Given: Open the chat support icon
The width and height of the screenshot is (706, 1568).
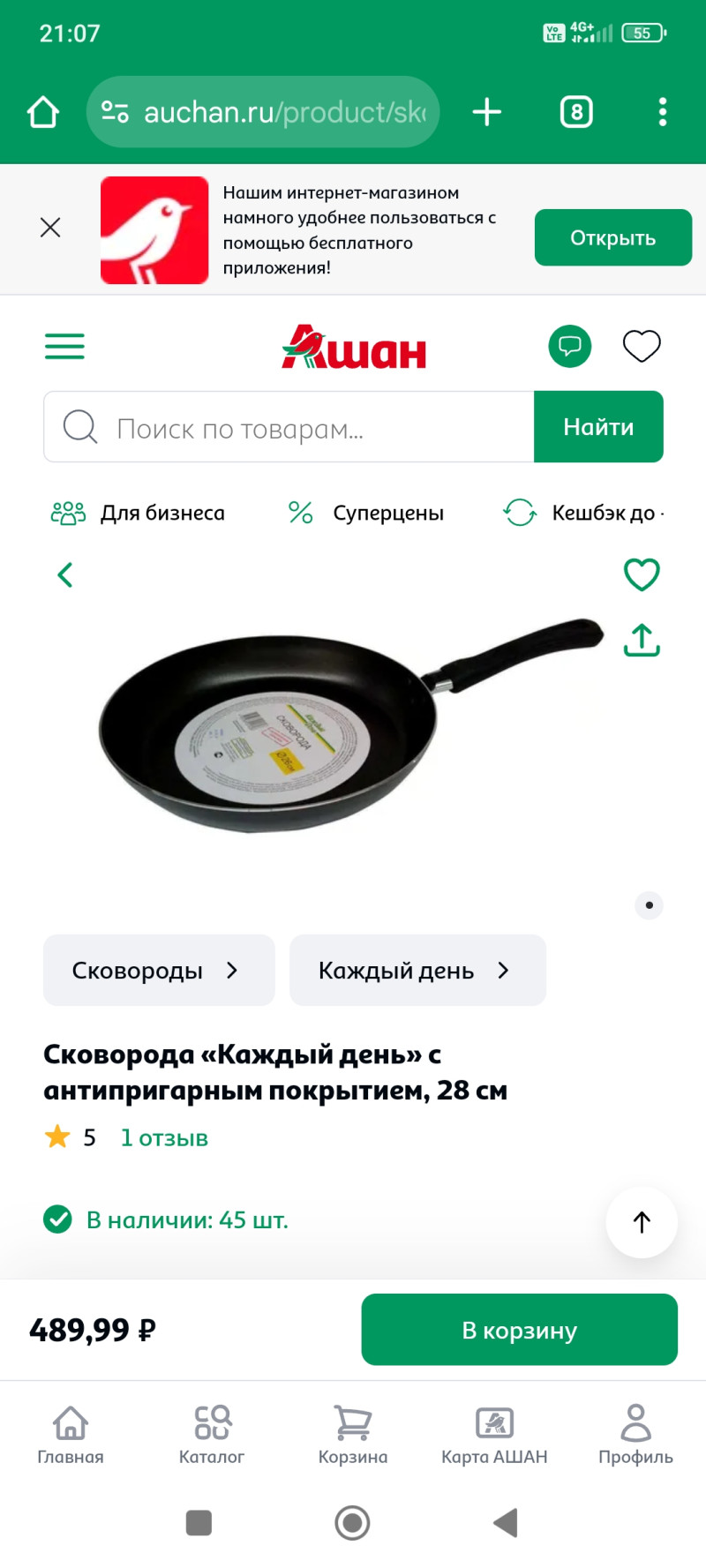Looking at the screenshot, I should click(569, 346).
